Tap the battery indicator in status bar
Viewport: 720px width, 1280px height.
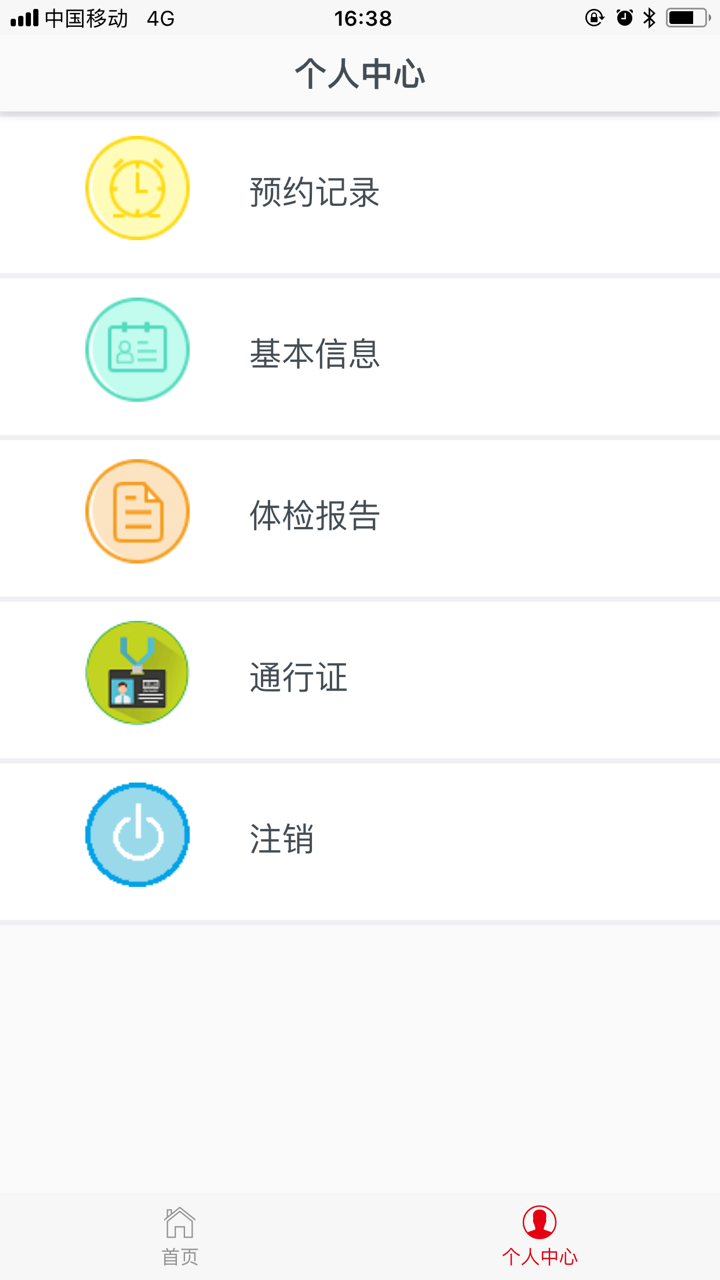pos(685,17)
